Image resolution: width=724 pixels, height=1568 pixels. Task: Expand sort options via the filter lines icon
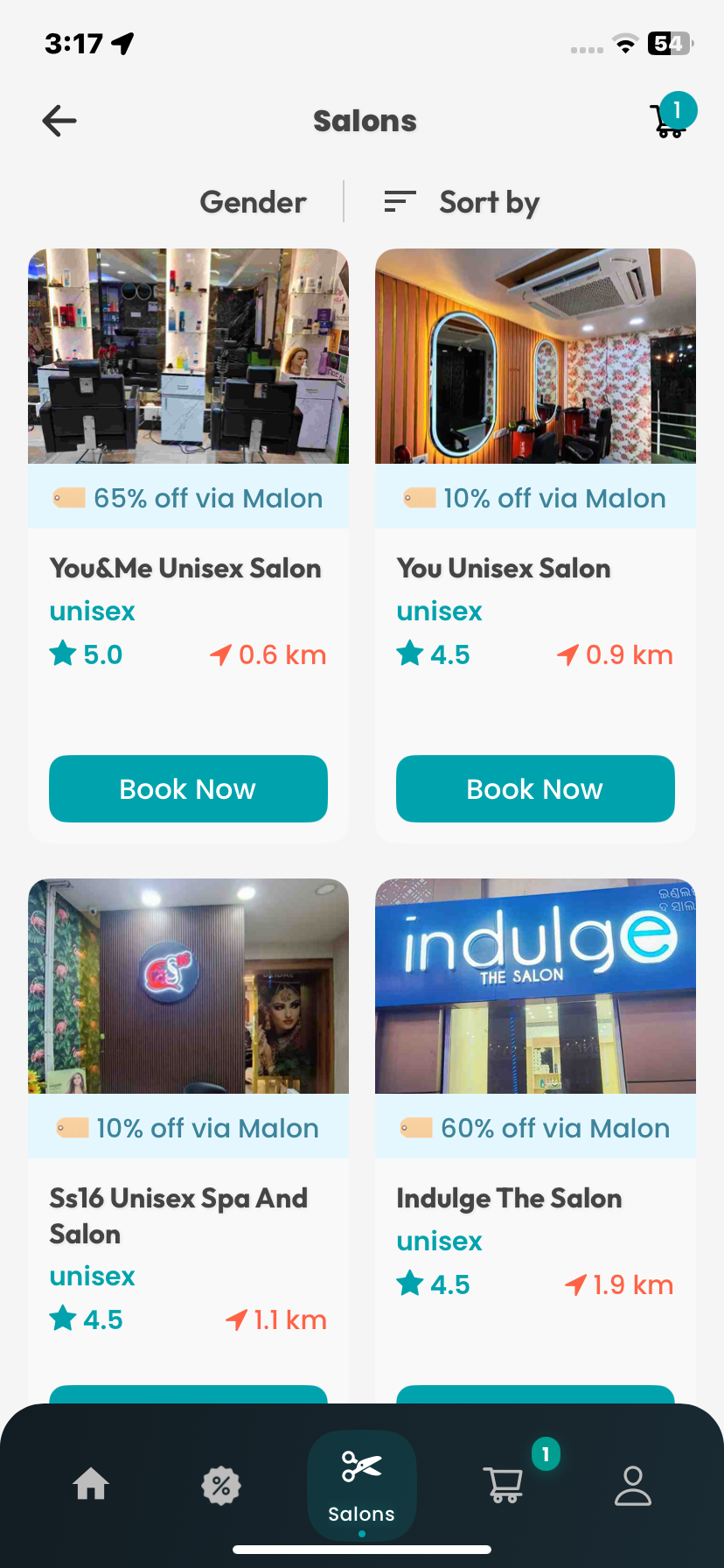pyautogui.click(x=400, y=201)
